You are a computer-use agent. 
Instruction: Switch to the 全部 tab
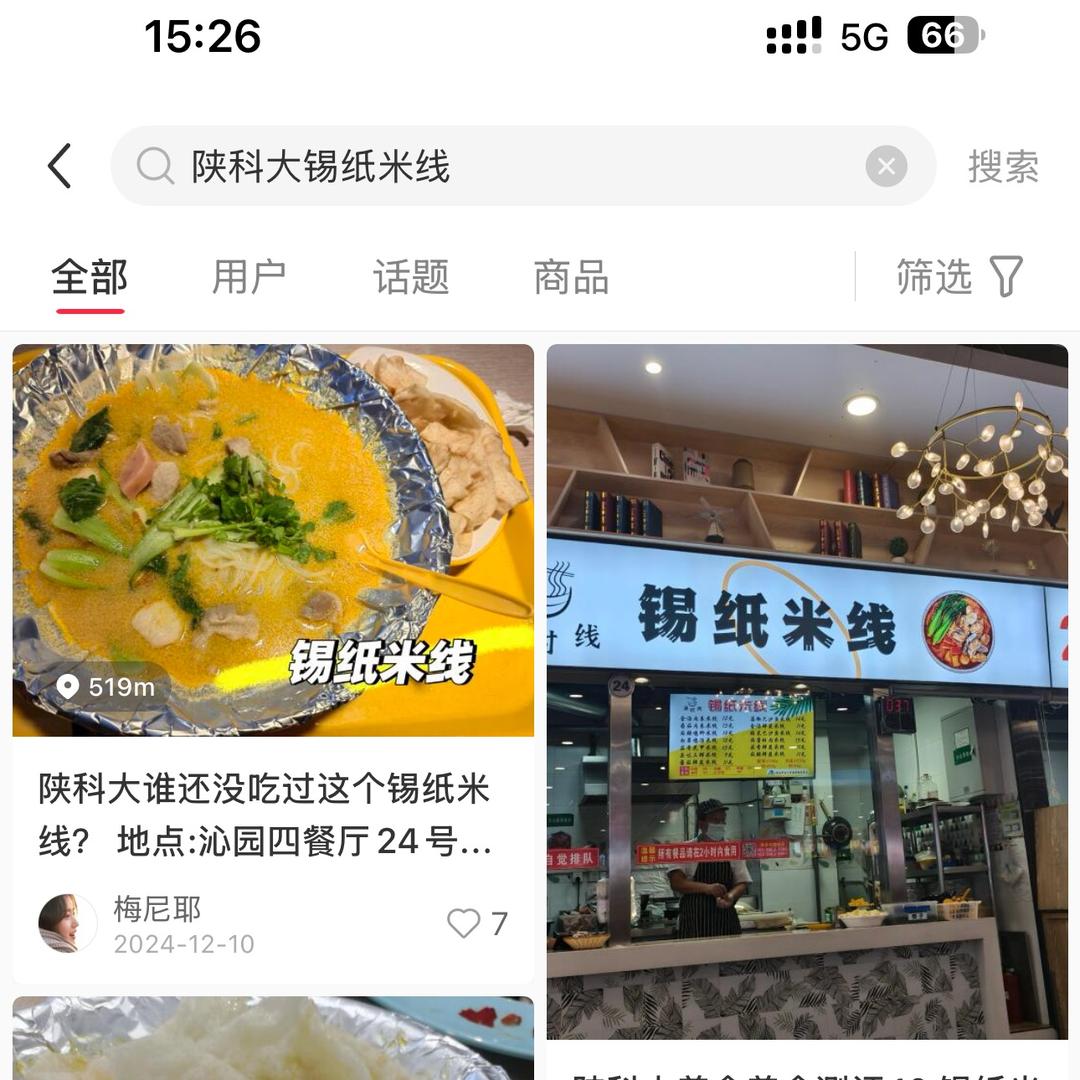click(x=90, y=278)
